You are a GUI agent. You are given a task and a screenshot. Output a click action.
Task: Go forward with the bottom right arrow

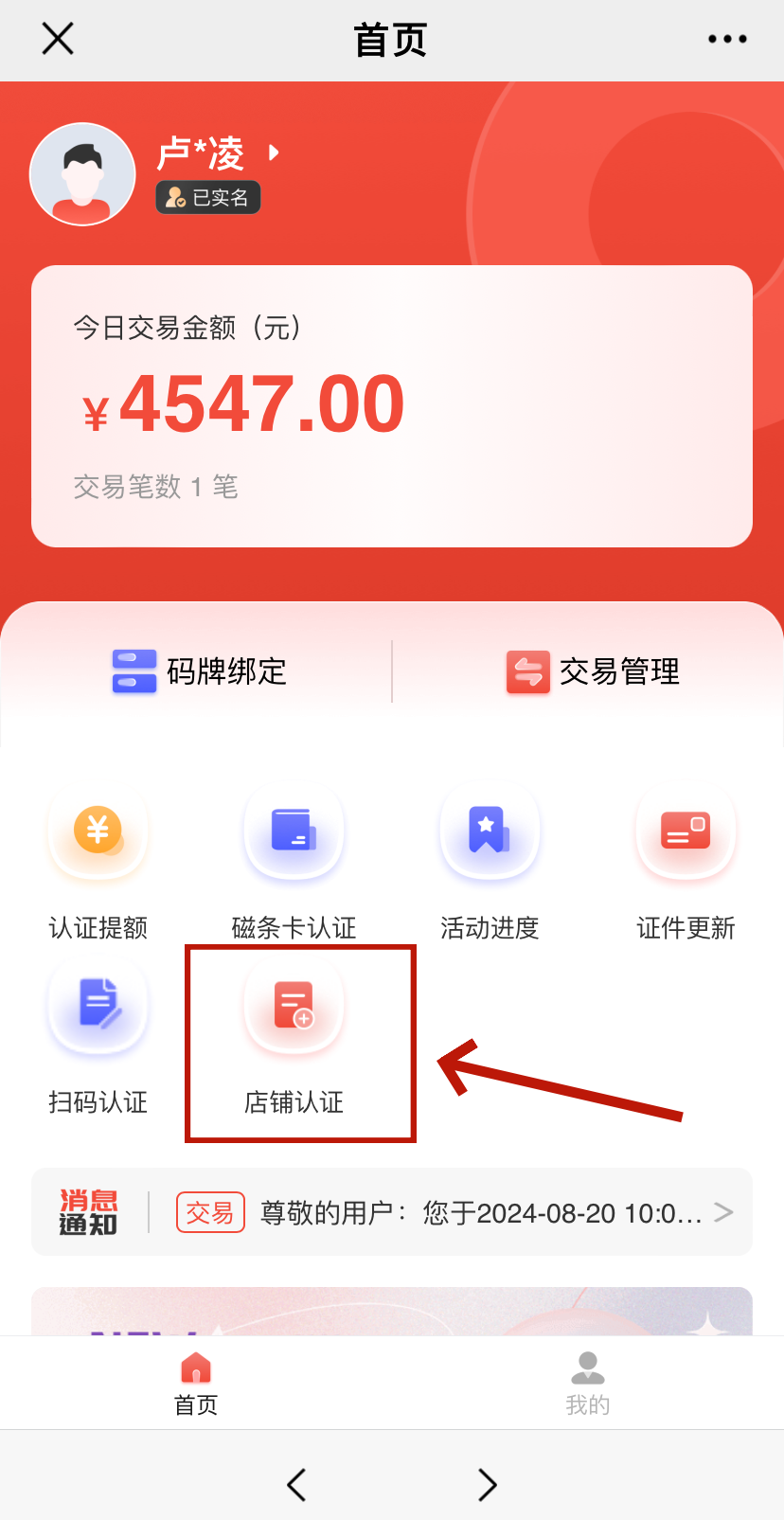pos(487,1484)
